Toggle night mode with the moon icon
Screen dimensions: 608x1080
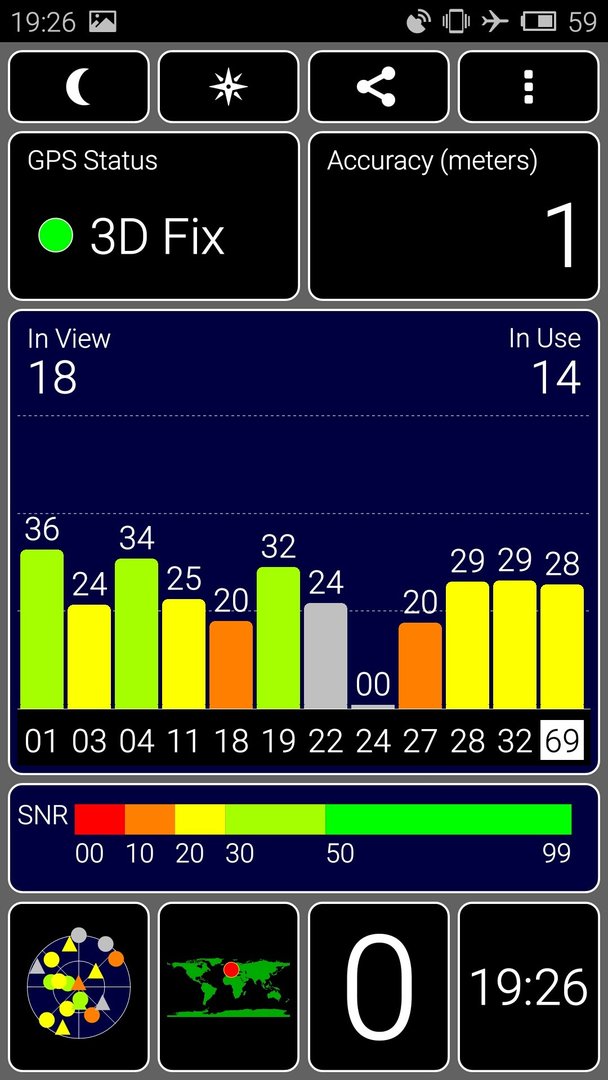78,87
